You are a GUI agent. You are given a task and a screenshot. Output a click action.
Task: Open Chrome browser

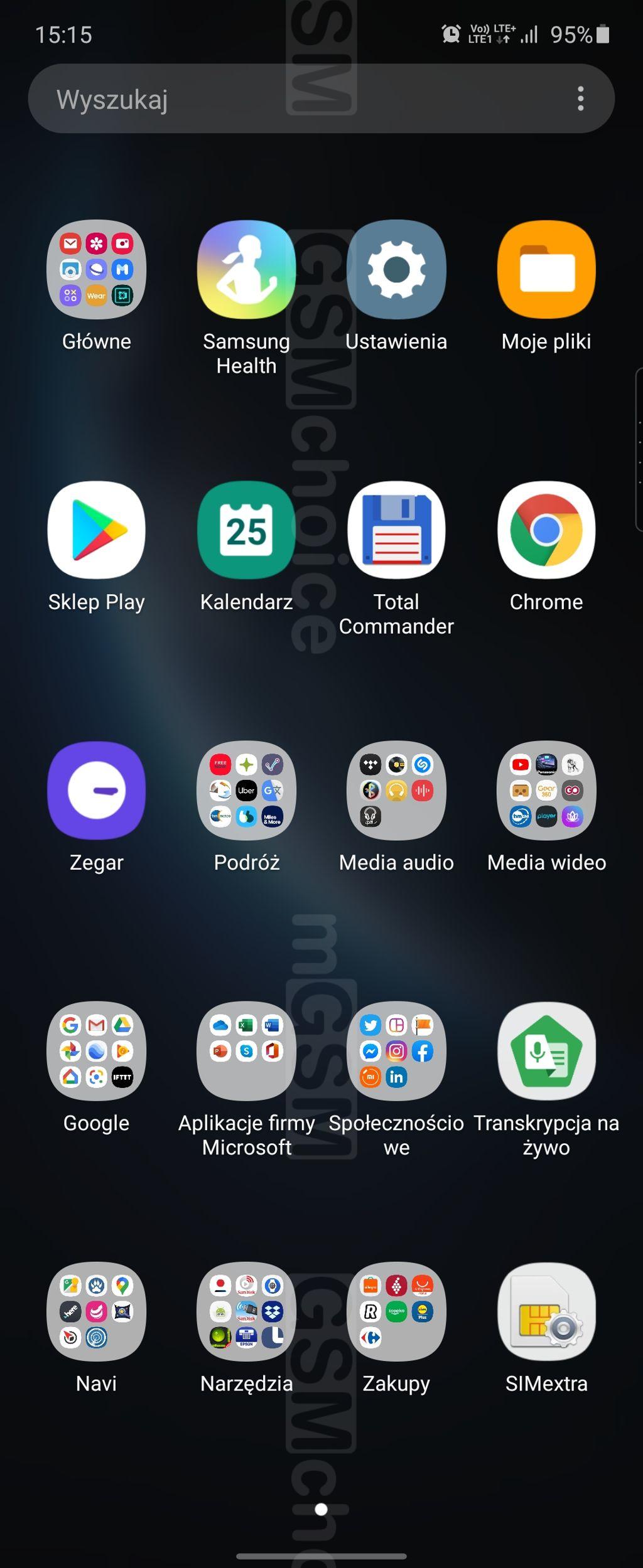[x=546, y=530]
